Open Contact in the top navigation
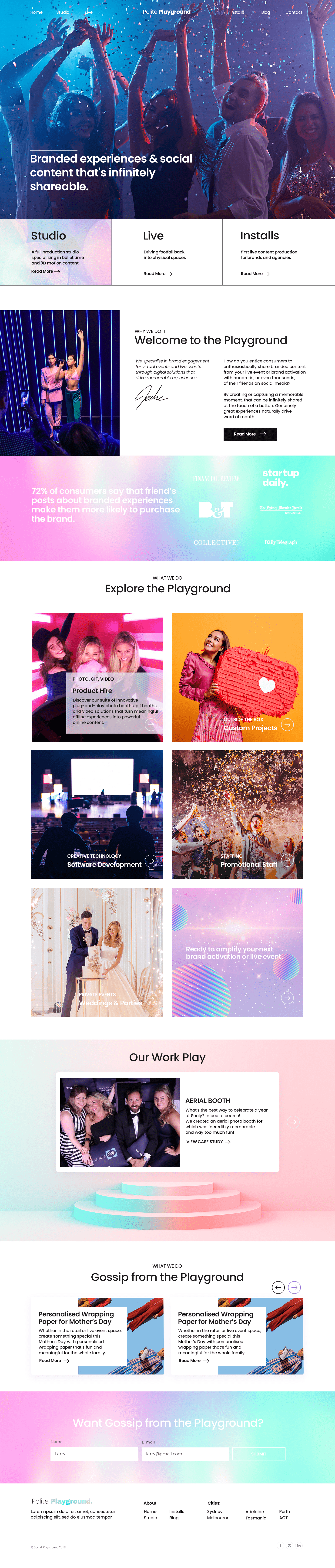The height and width of the screenshot is (1568, 335). tap(294, 12)
